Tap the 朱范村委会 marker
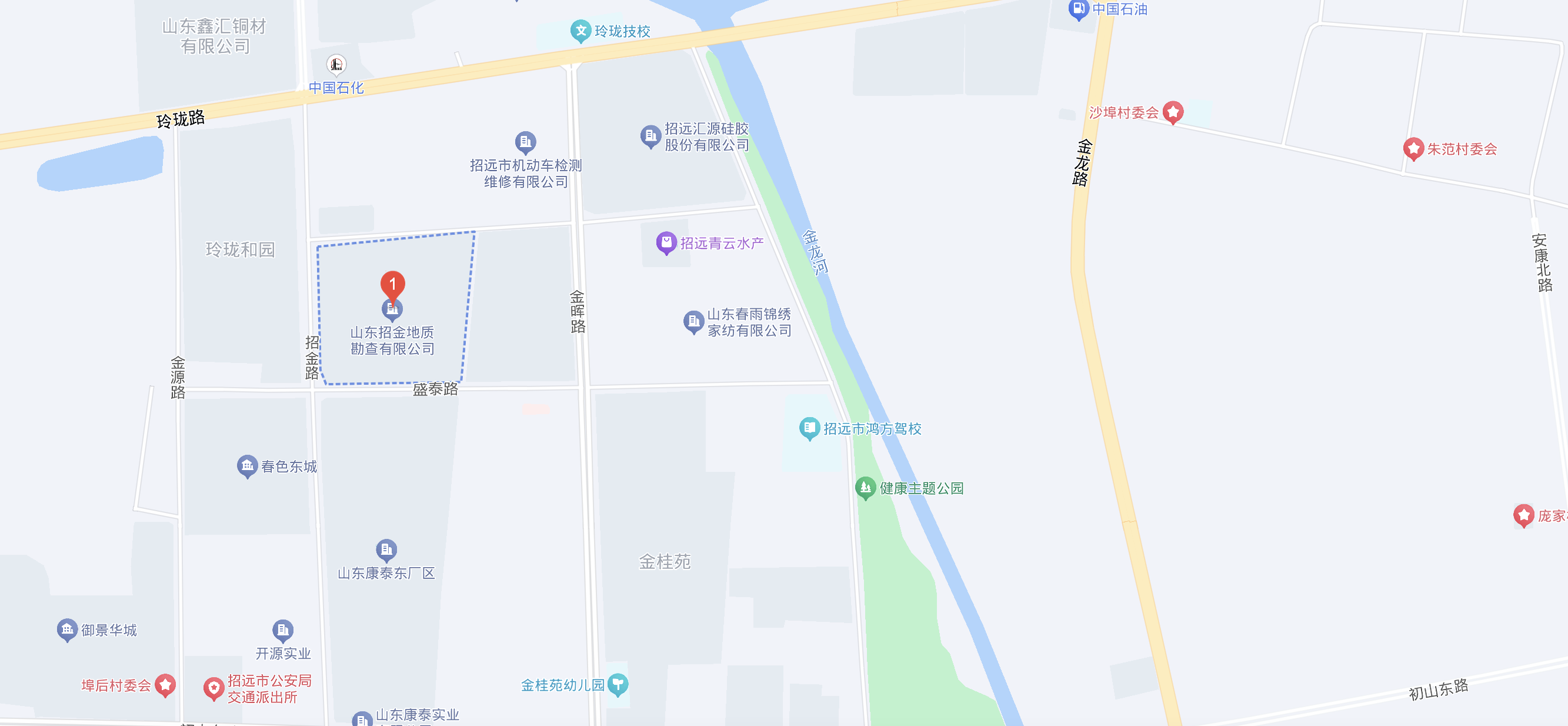 [1413, 148]
